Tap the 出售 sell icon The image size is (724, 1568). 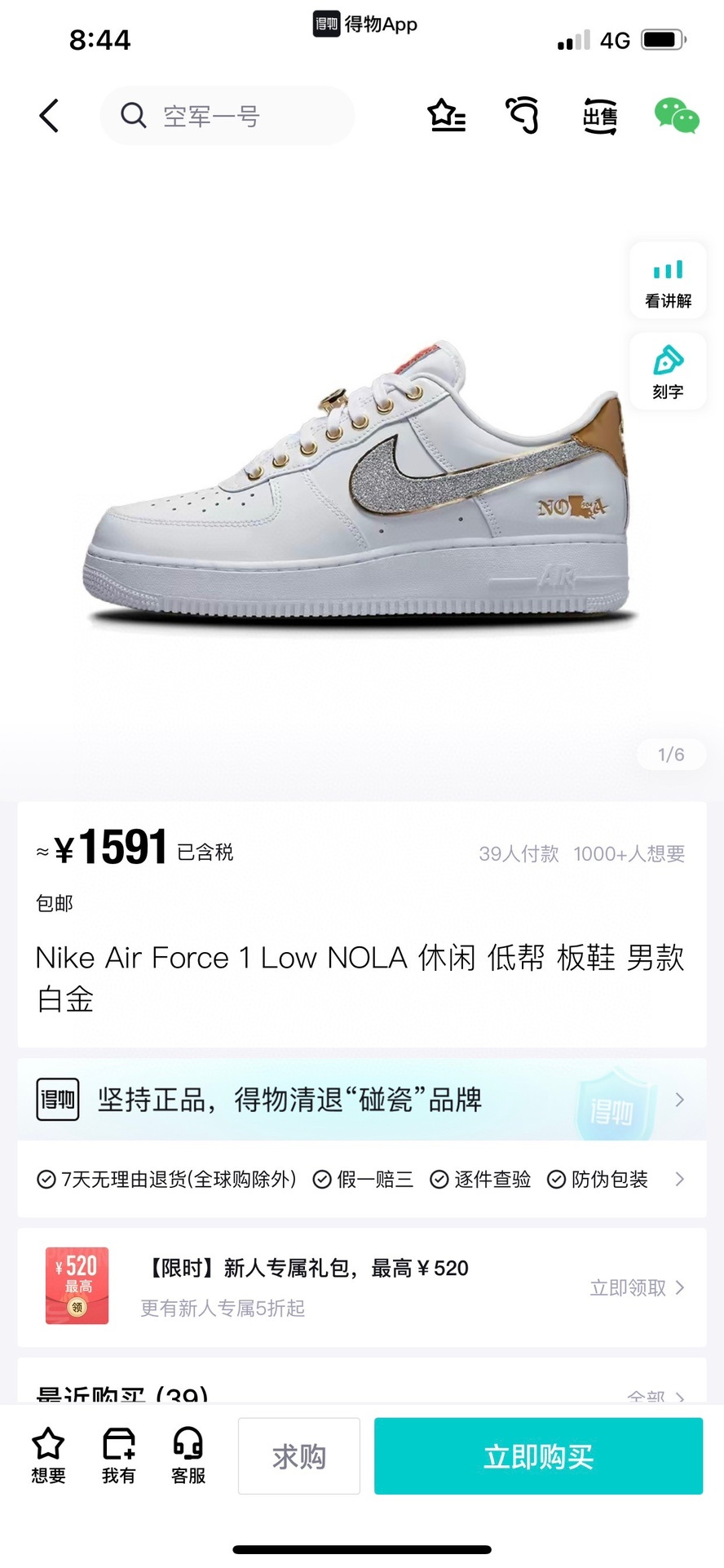coord(600,117)
